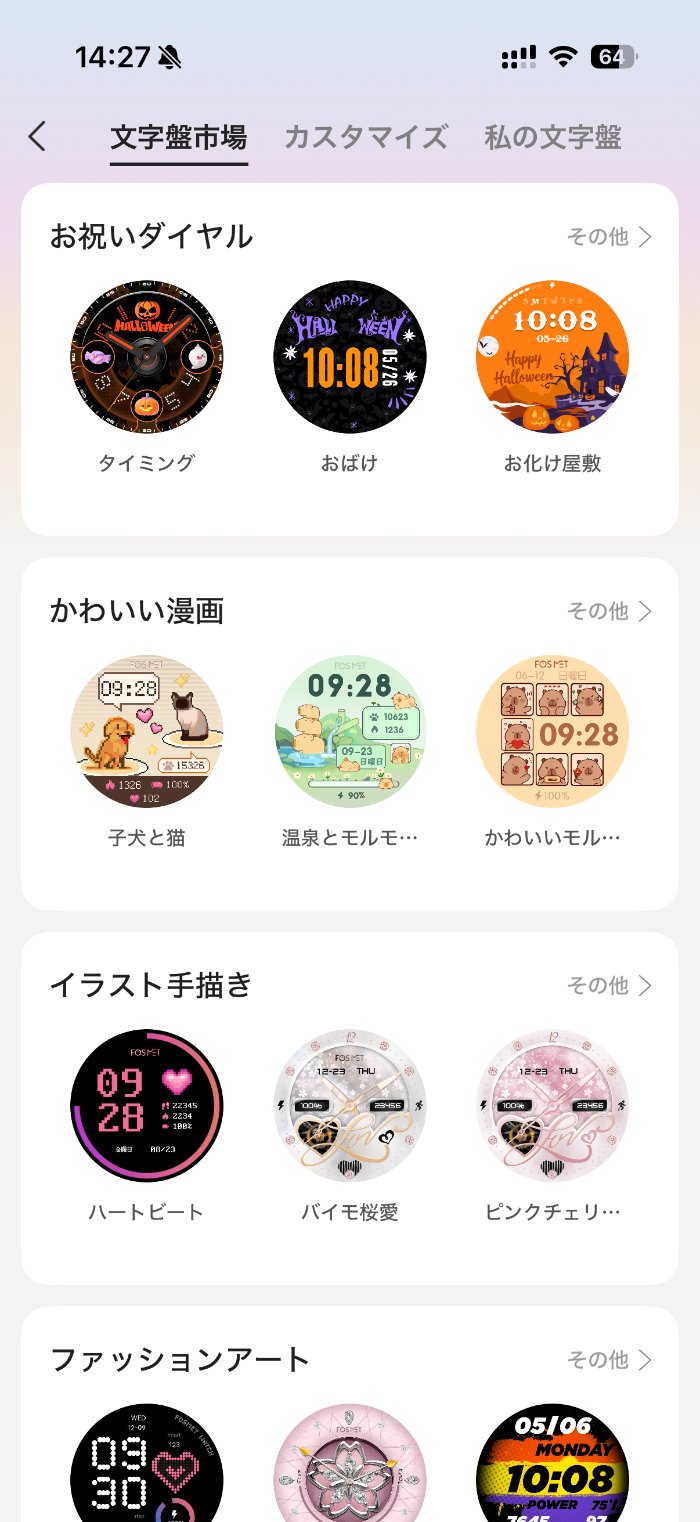Screen dimensions: 700x1522
Task: Pick the バイモ桜愛 watch face
Action: pos(349,1106)
